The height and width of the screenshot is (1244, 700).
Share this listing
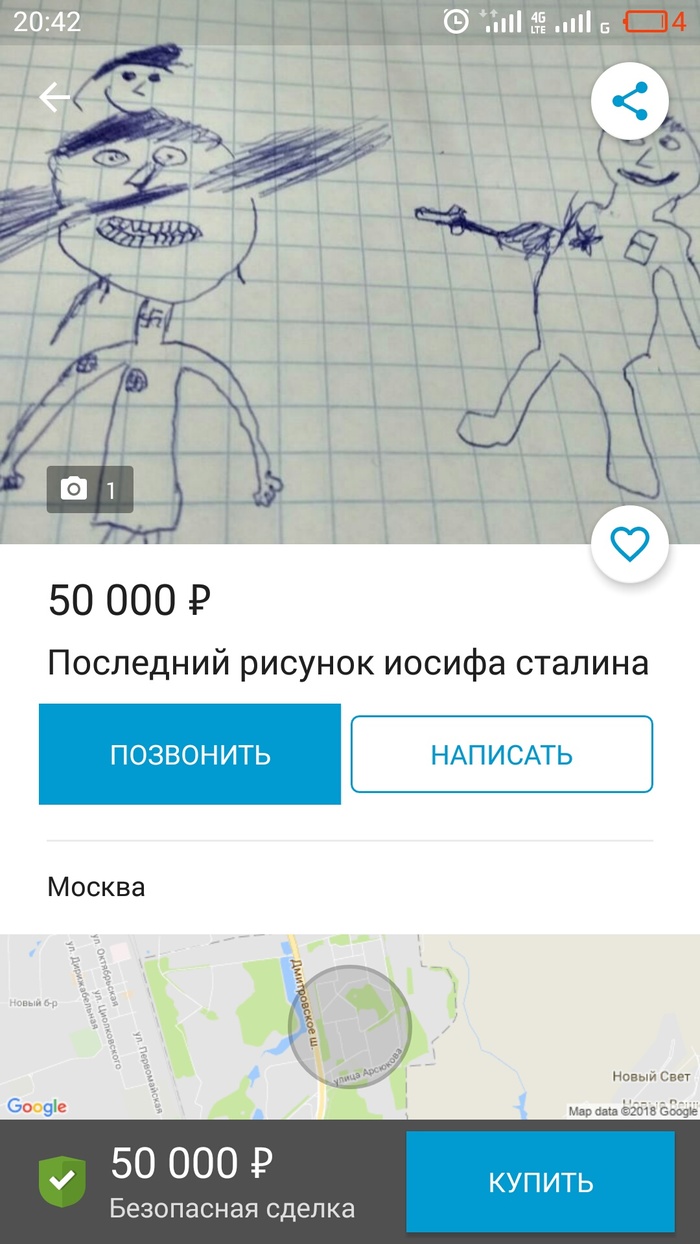click(x=629, y=100)
